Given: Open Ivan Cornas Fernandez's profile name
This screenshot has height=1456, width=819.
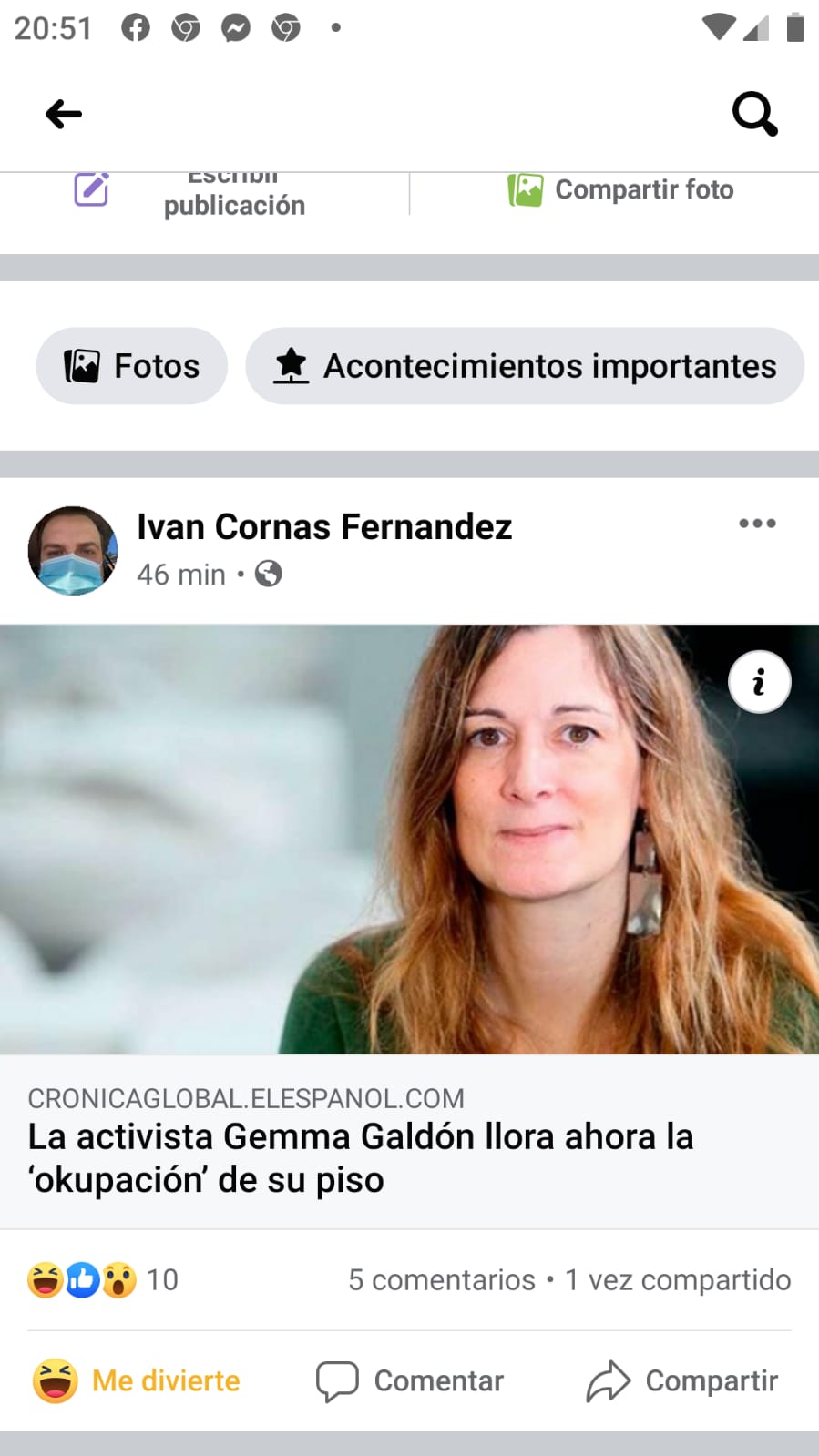Looking at the screenshot, I should 324,526.
